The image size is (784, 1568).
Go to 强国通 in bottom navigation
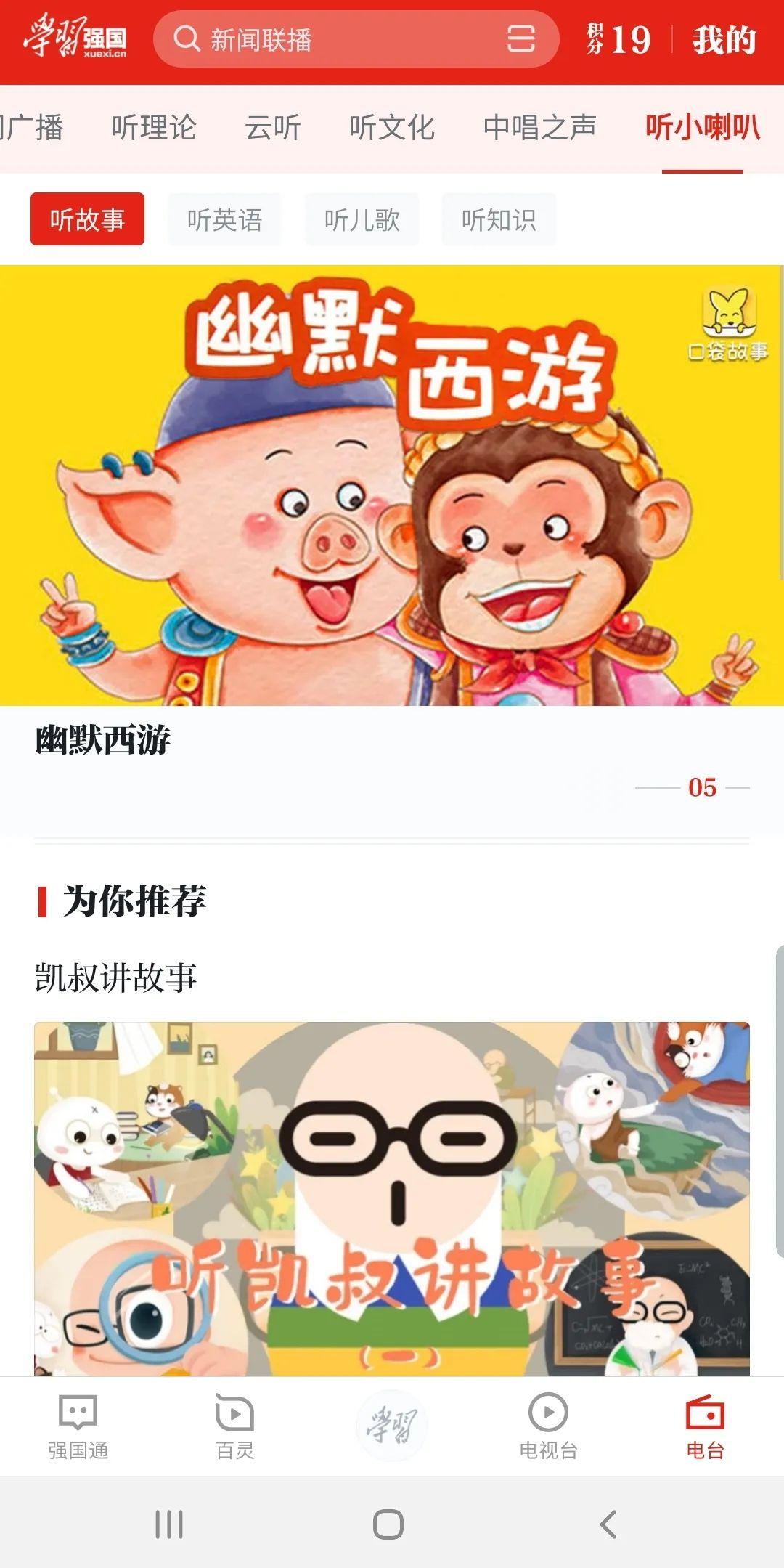[x=78, y=1426]
